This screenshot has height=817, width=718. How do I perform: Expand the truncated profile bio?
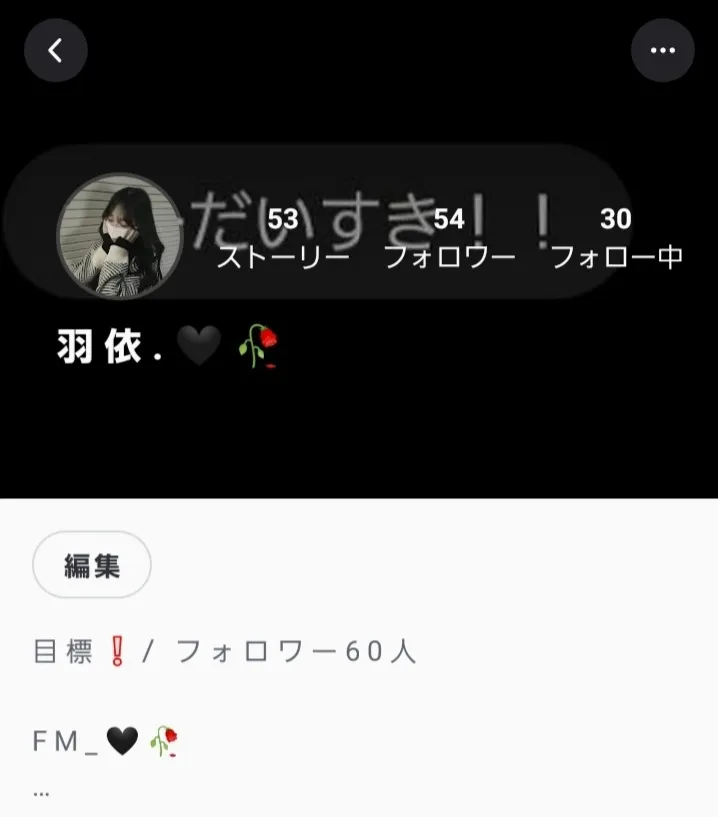pyautogui.click(x=41, y=792)
